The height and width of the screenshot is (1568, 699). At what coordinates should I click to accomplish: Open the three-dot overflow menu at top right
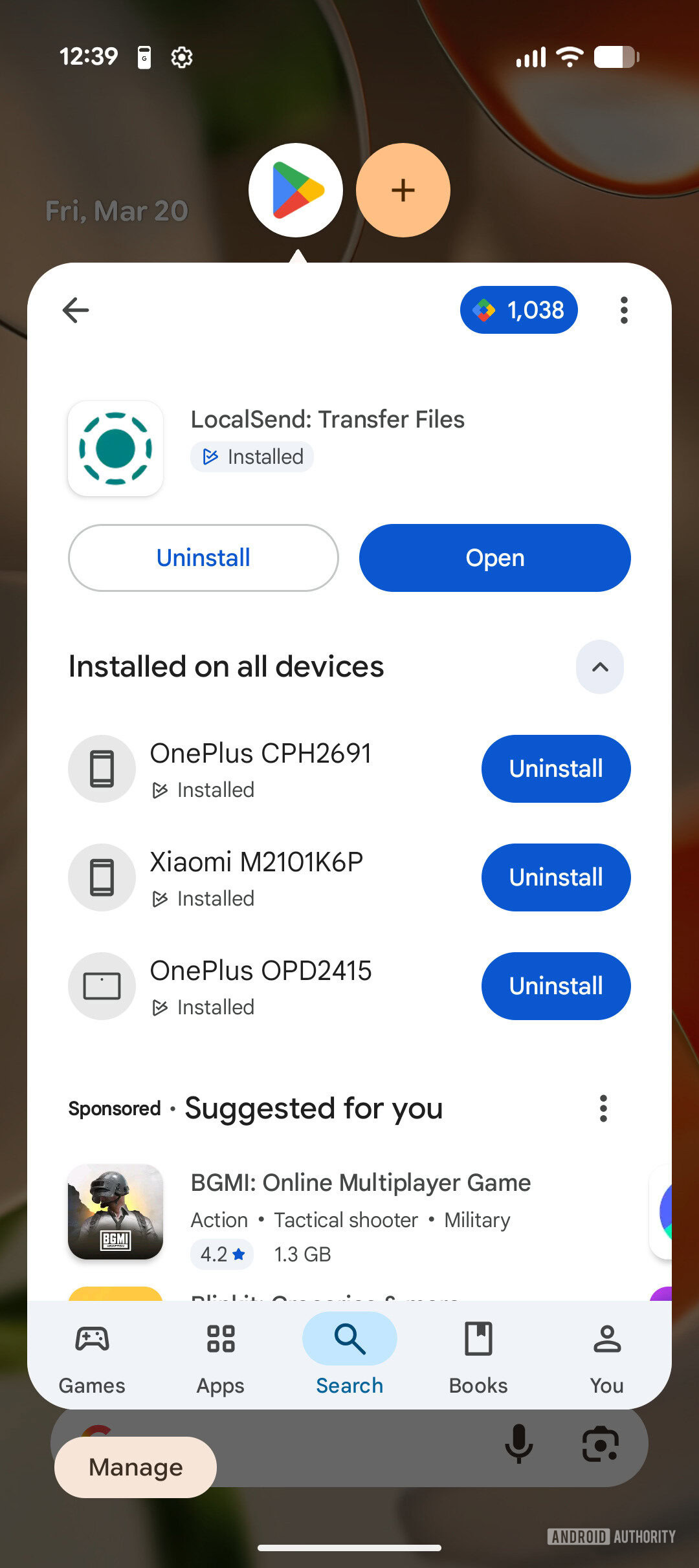[x=623, y=310]
